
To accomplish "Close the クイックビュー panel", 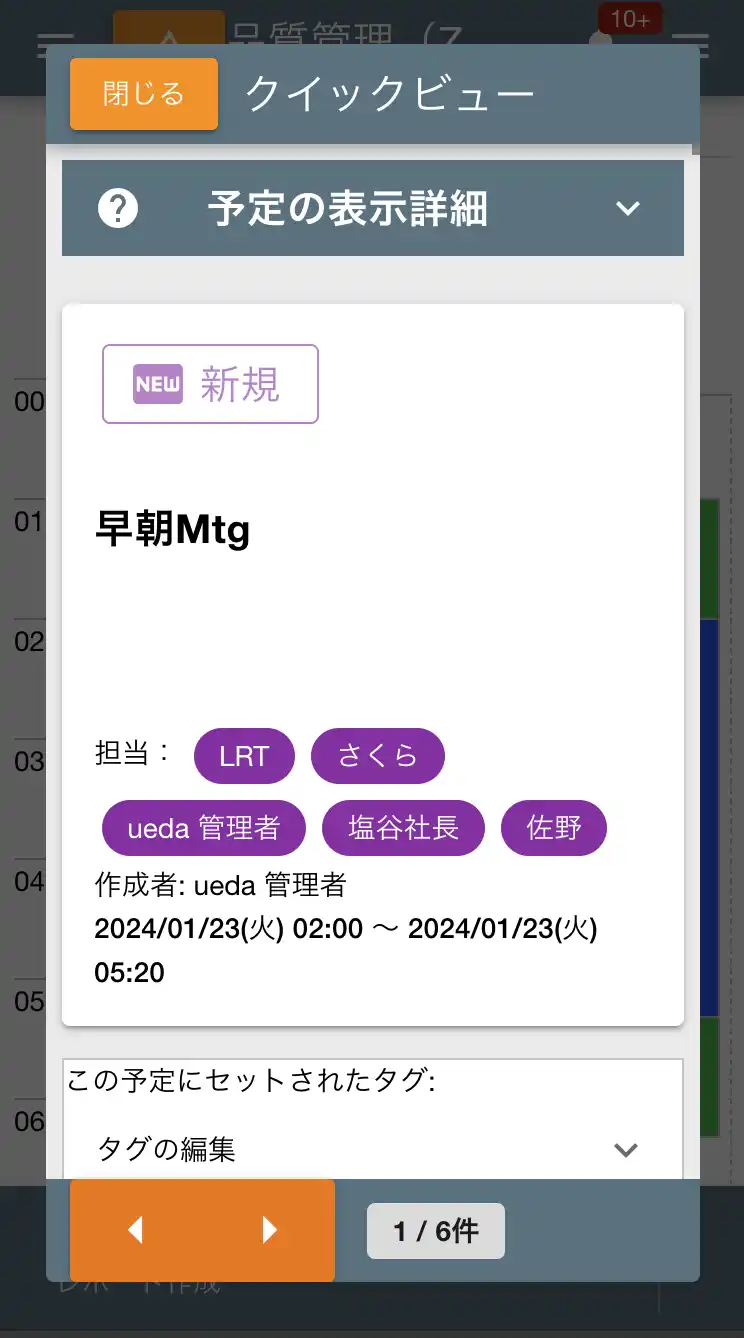I will click(144, 94).
